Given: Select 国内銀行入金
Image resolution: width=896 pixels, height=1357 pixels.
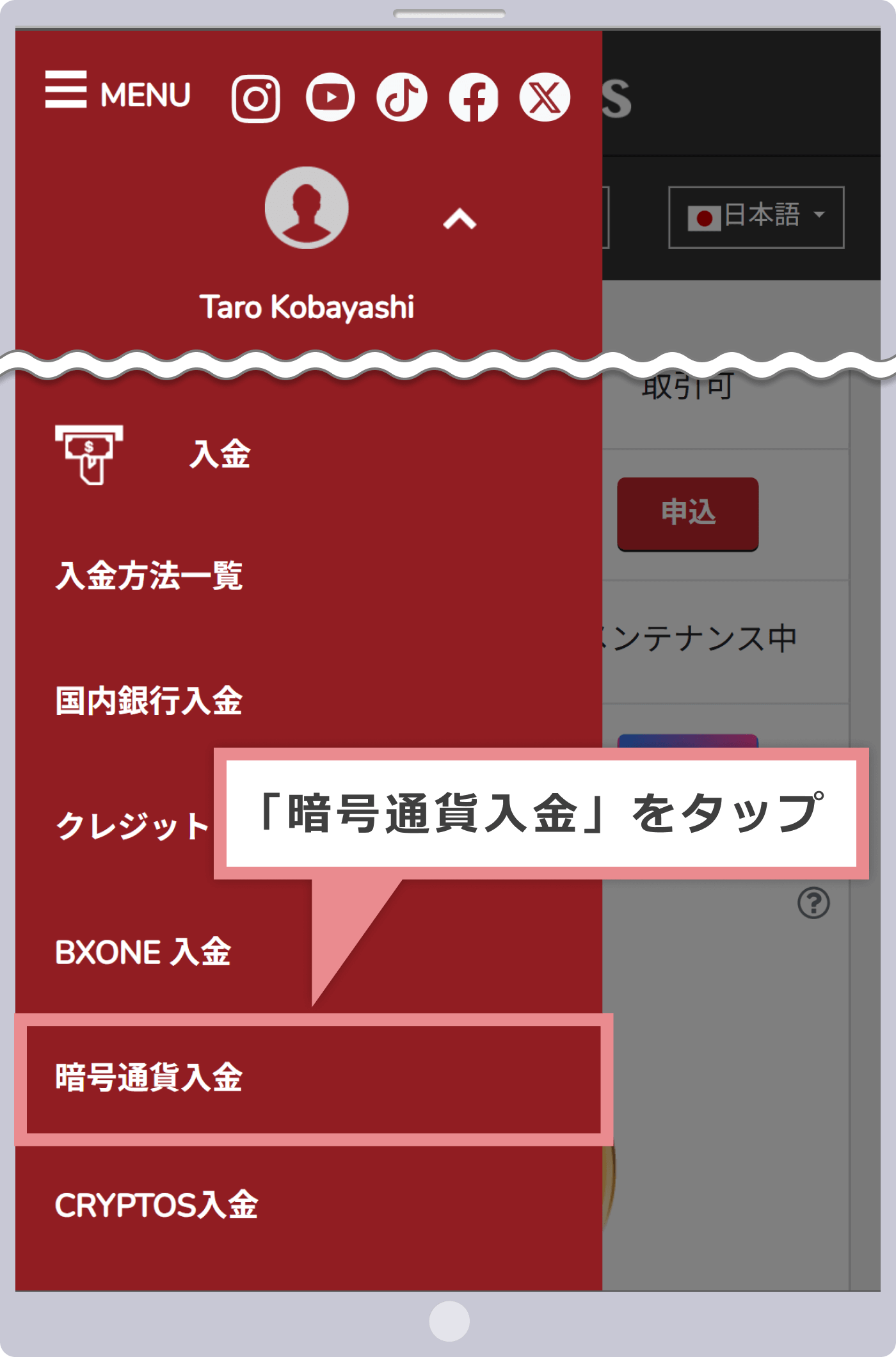Looking at the screenshot, I should [149, 700].
